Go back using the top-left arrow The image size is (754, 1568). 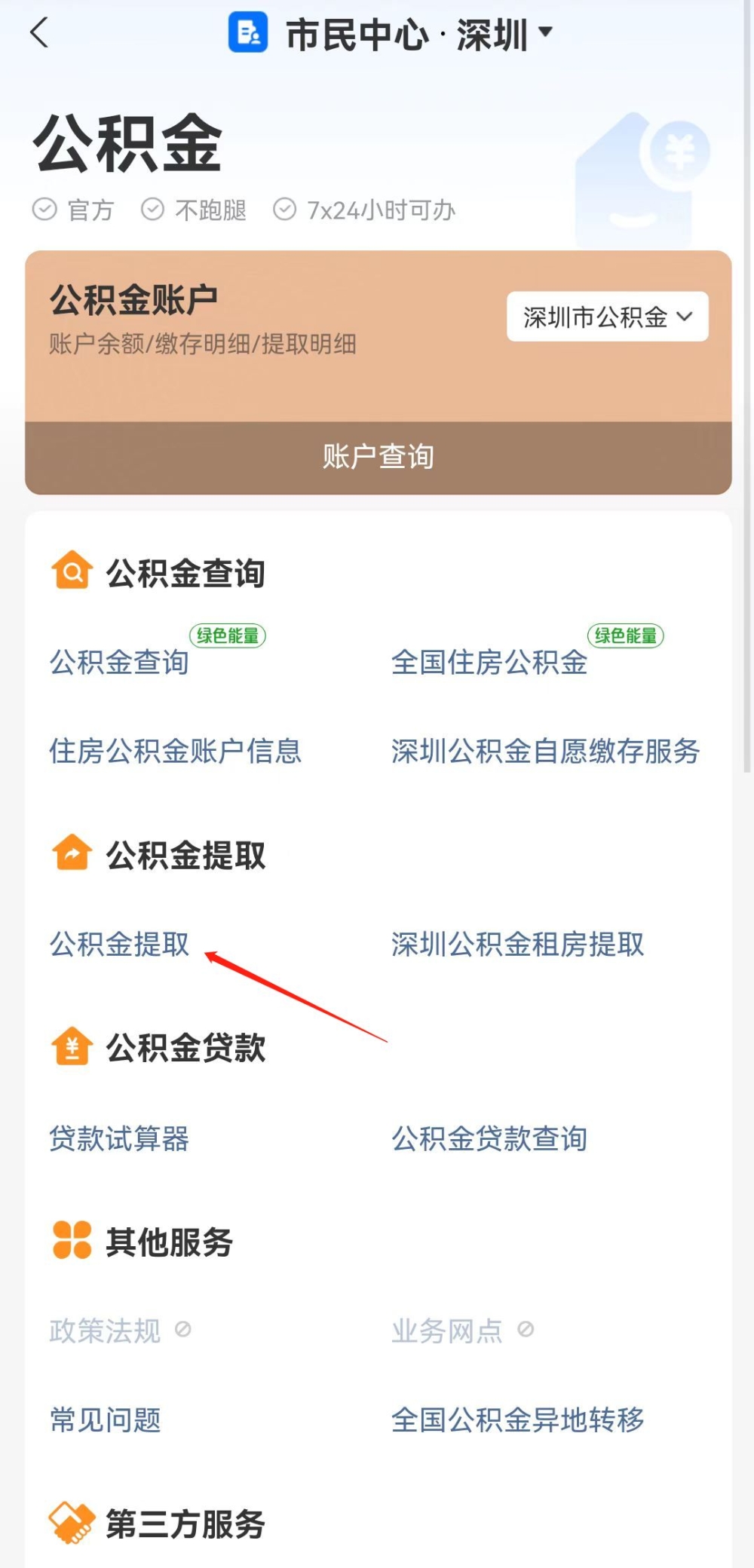pyautogui.click(x=39, y=32)
